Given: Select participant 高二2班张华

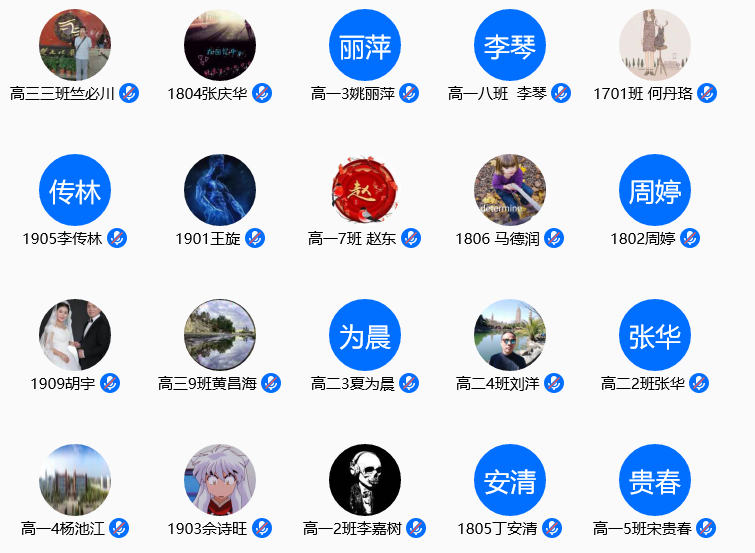Looking at the screenshot, I should click(x=655, y=335).
